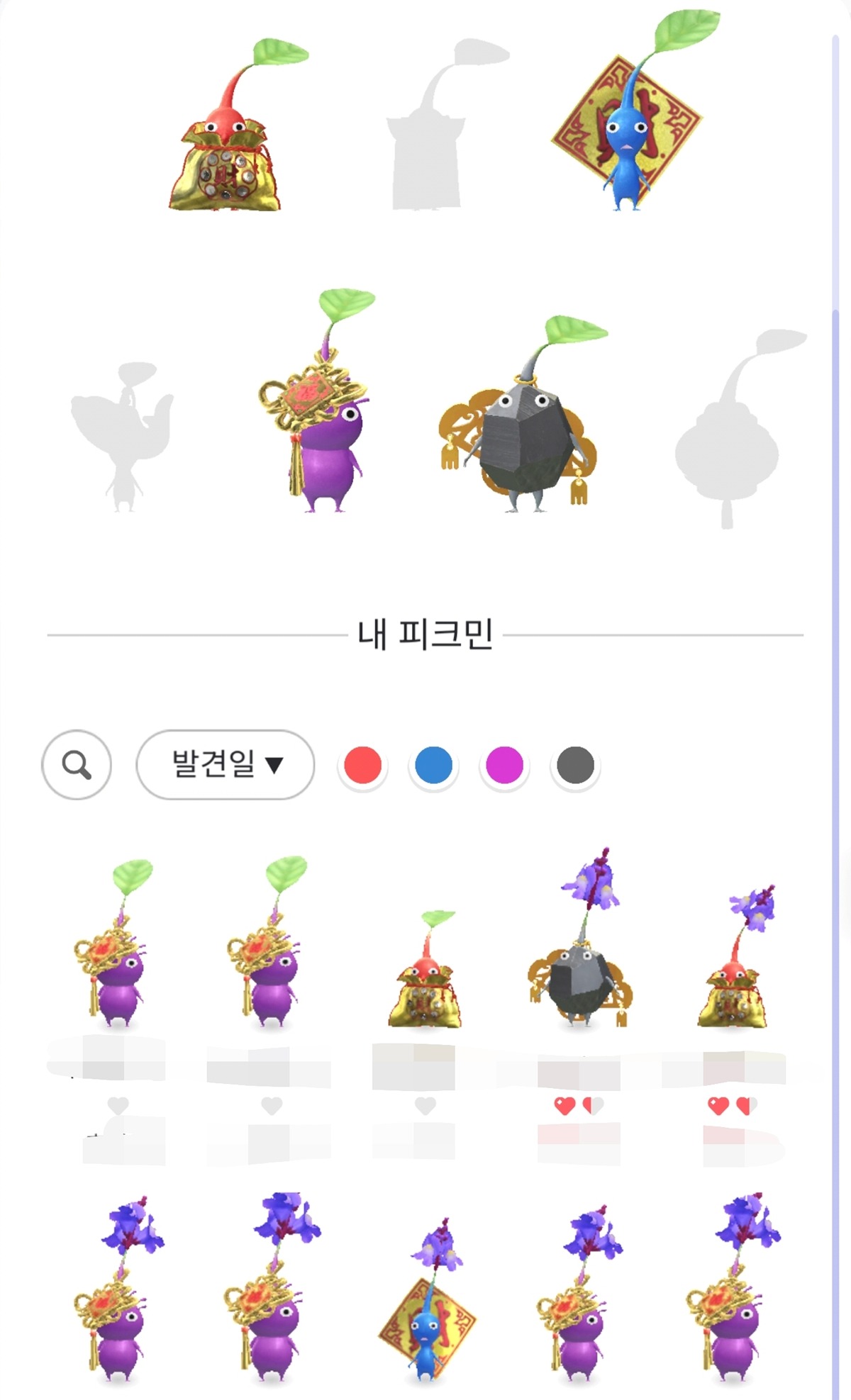Select the 내 피크민 section header
The height and width of the screenshot is (1400, 851).
click(x=425, y=636)
